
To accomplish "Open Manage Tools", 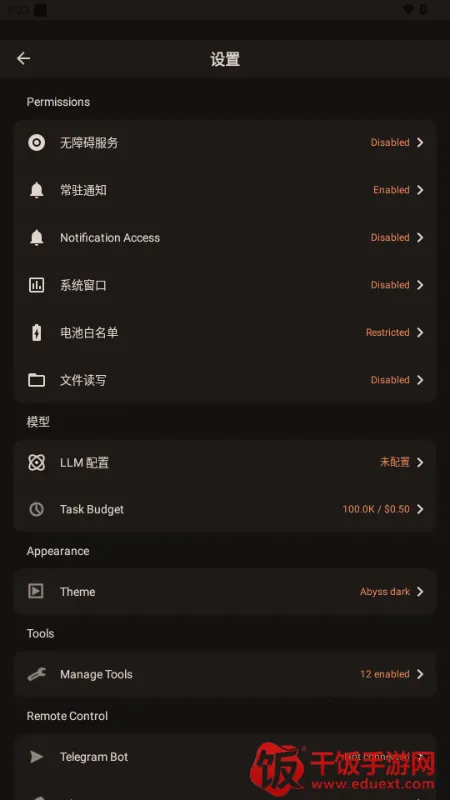I will 225,674.
